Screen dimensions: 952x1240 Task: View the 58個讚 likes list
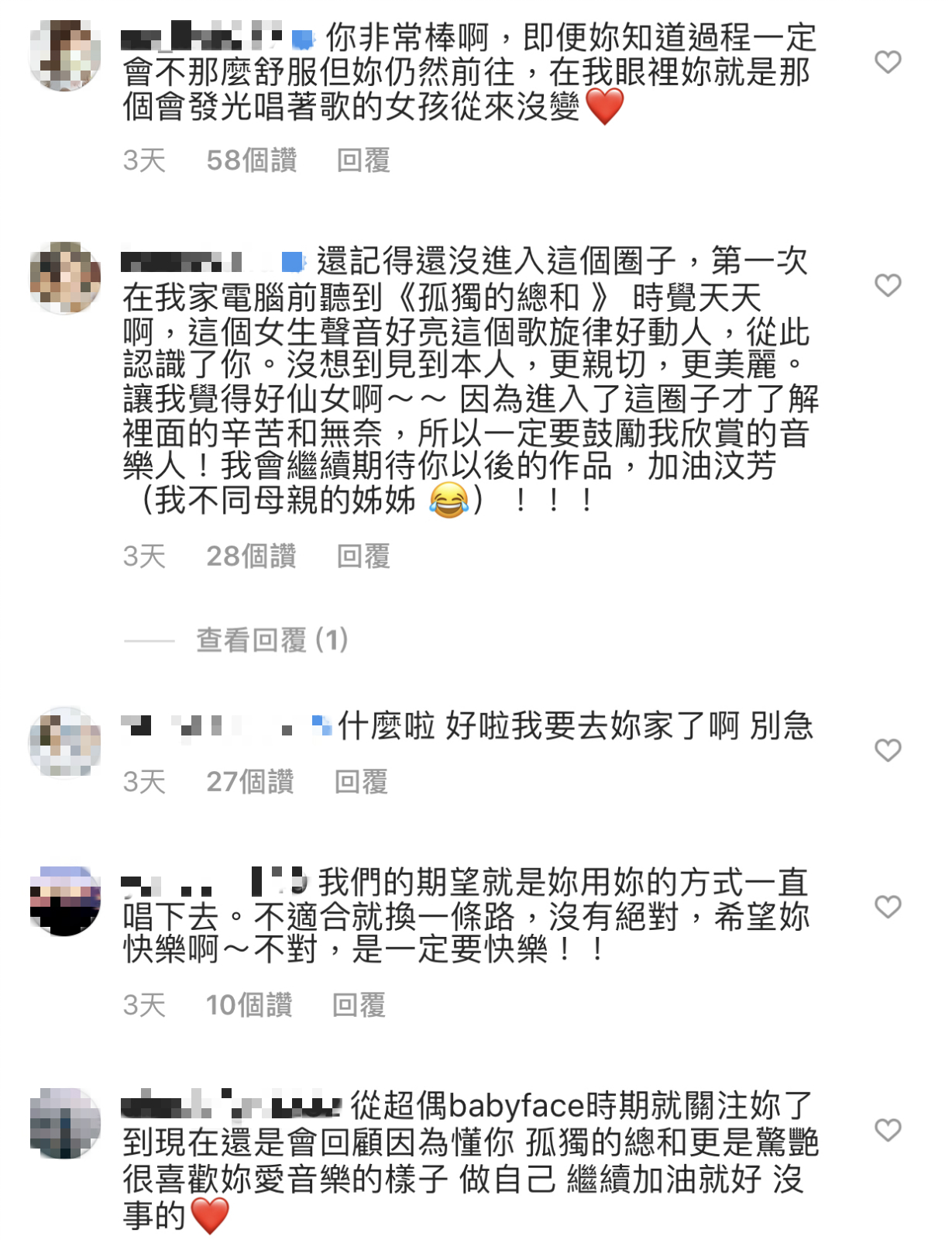tap(251, 160)
